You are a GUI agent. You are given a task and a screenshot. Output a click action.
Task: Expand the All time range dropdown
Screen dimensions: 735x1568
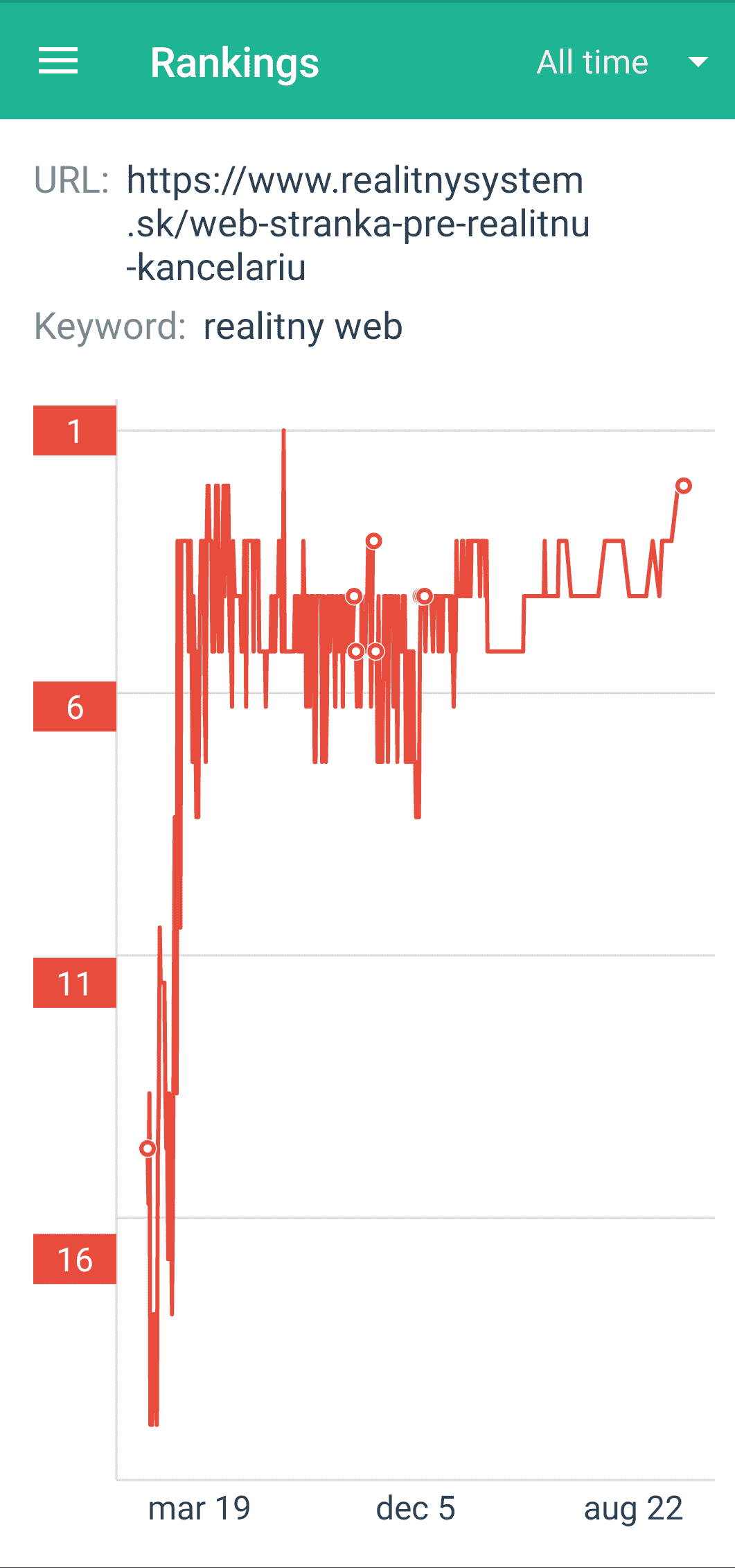tap(622, 62)
